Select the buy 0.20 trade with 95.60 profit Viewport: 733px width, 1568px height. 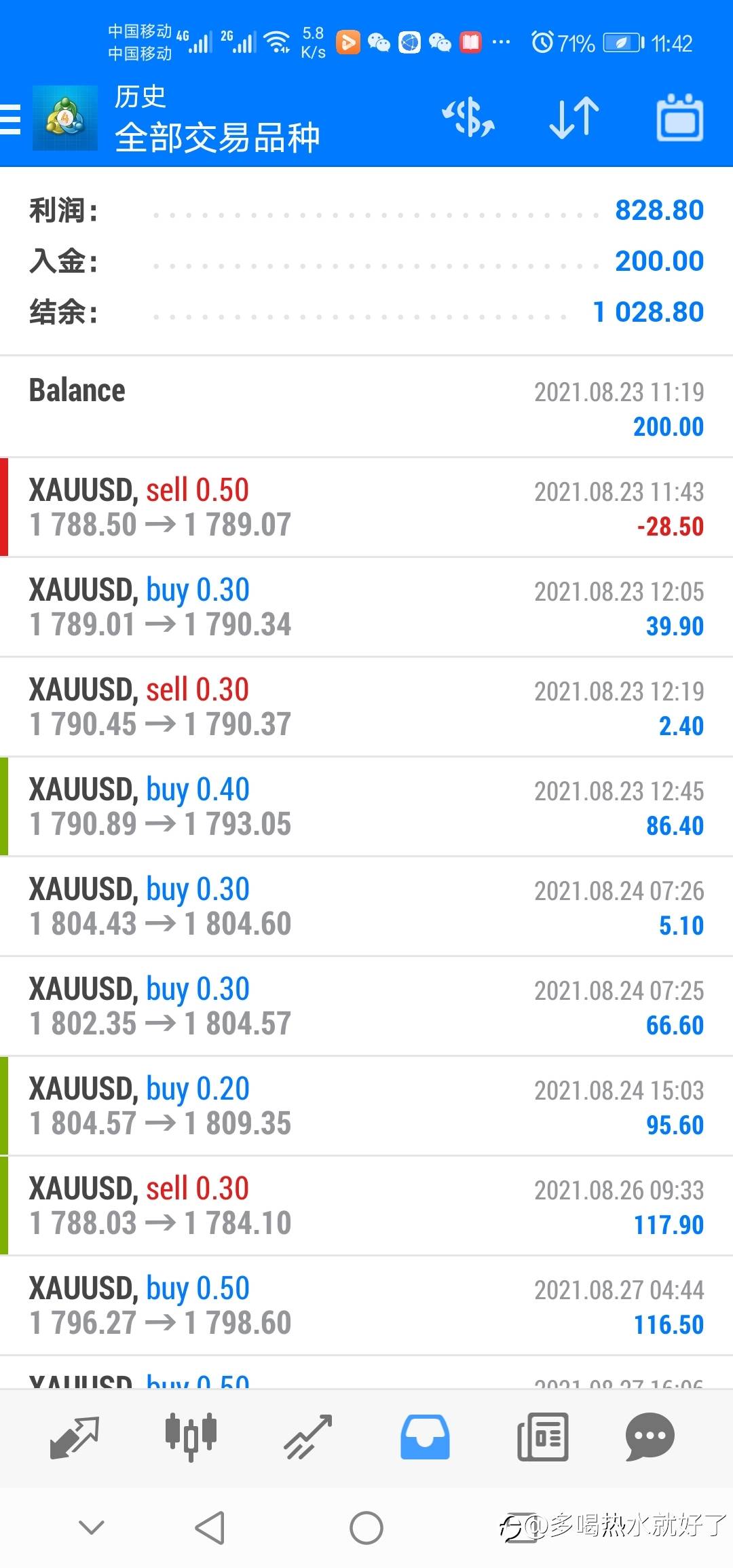coord(366,1106)
